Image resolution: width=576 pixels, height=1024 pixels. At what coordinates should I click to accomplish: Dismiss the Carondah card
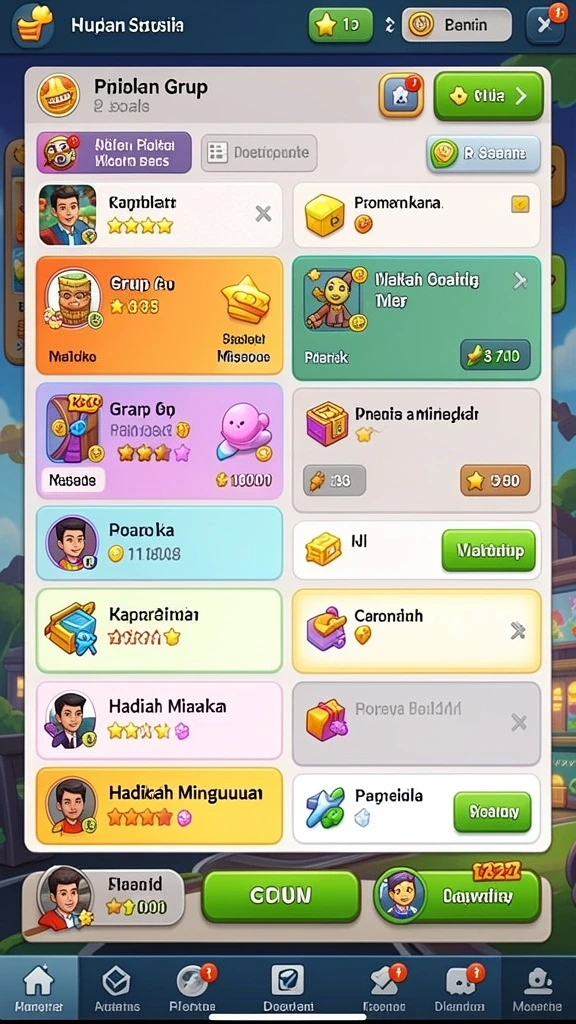pyautogui.click(x=518, y=630)
